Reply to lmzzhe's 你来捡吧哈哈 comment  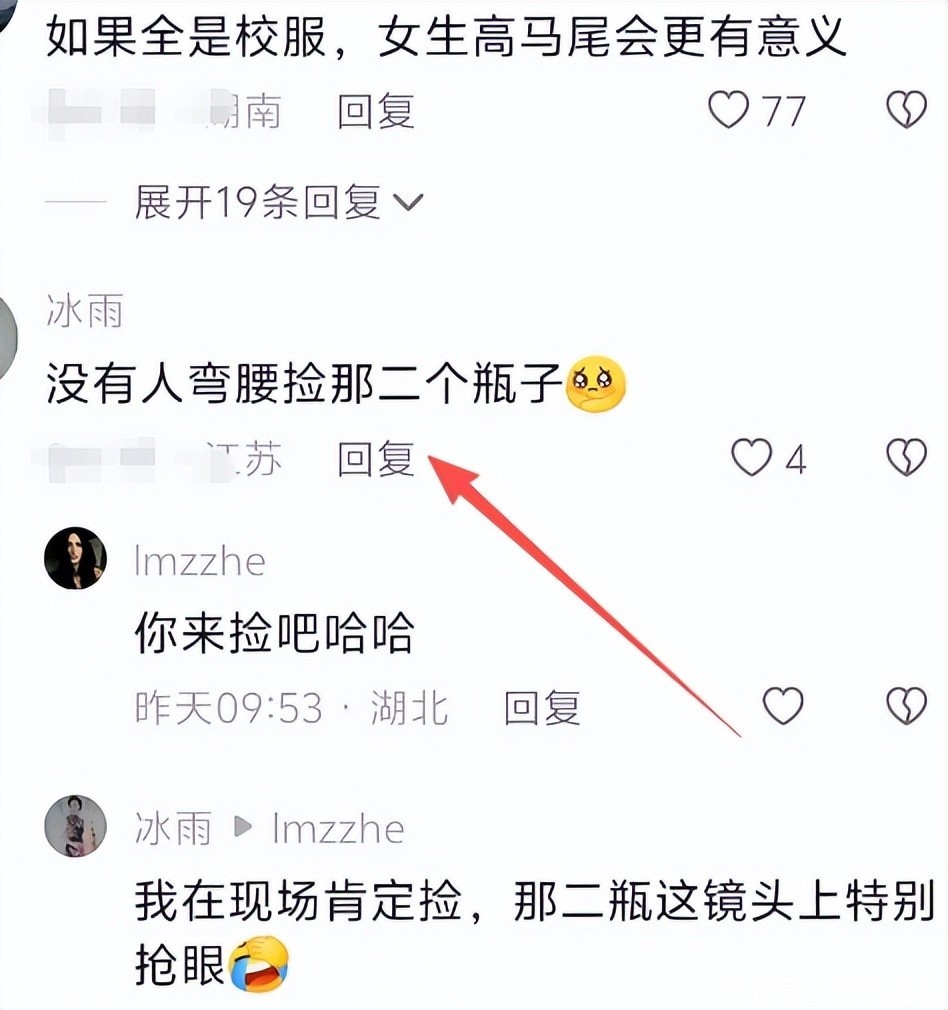coord(542,708)
